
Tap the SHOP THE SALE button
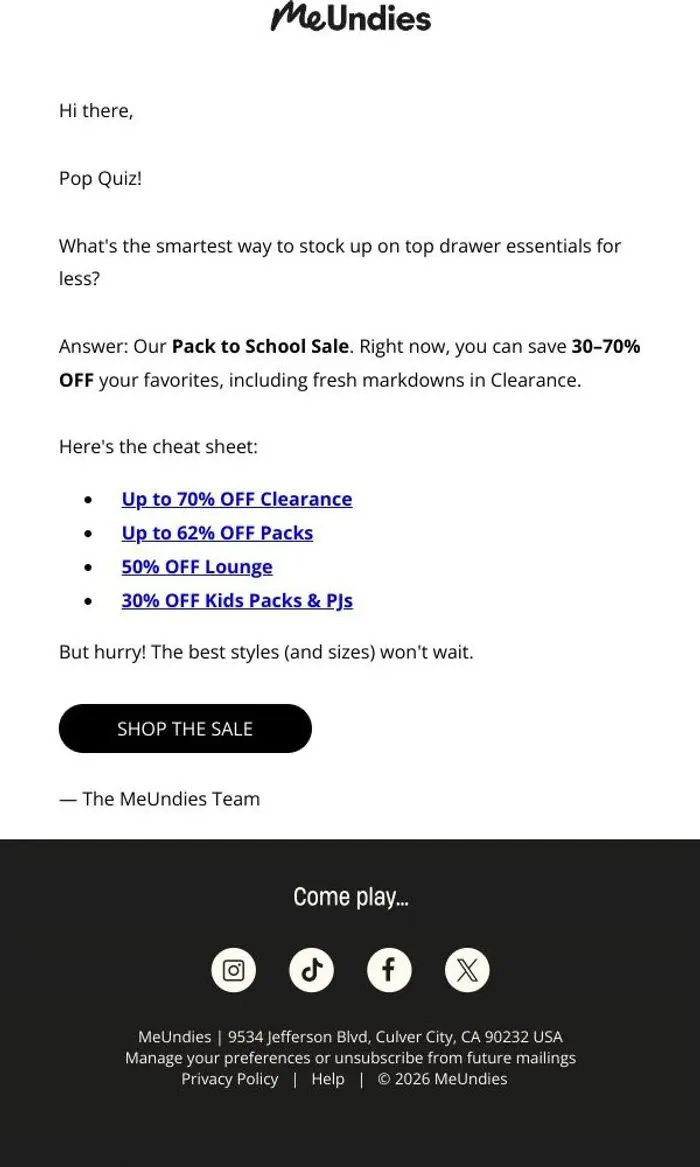pyautogui.click(x=185, y=729)
